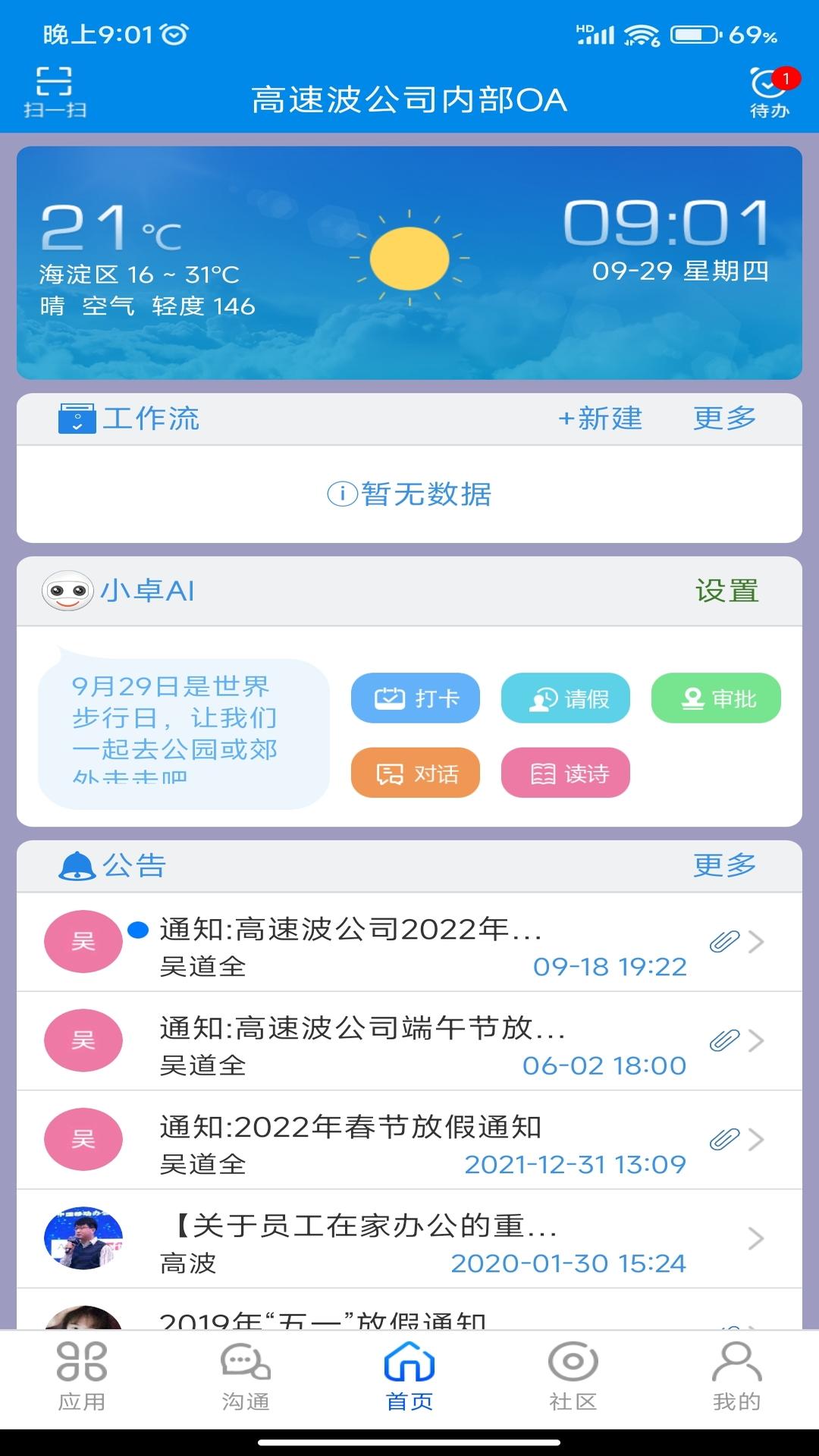The image size is (819, 1456).
Task: Open the 待办 pending tasks
Action: click(769, 93)
